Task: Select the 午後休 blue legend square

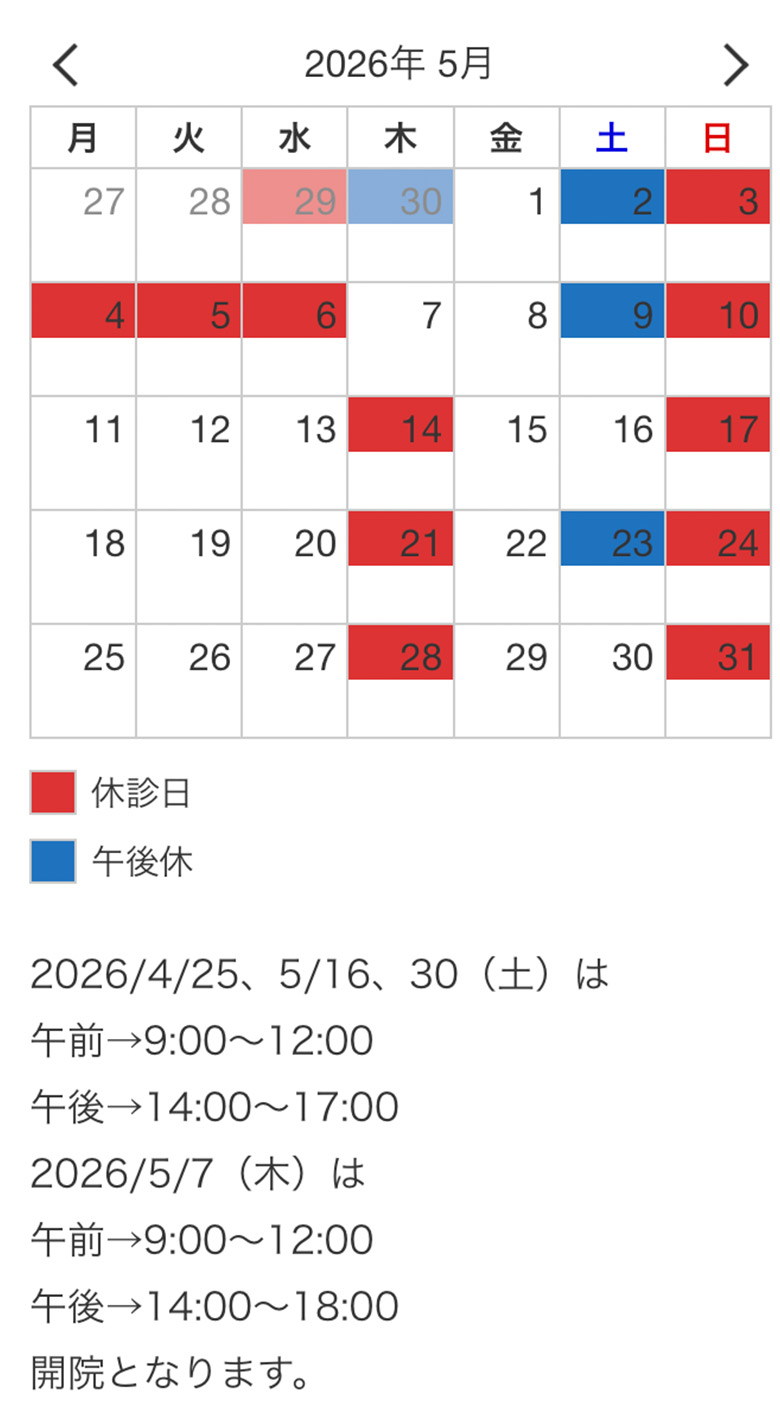Action: (52, 861)
